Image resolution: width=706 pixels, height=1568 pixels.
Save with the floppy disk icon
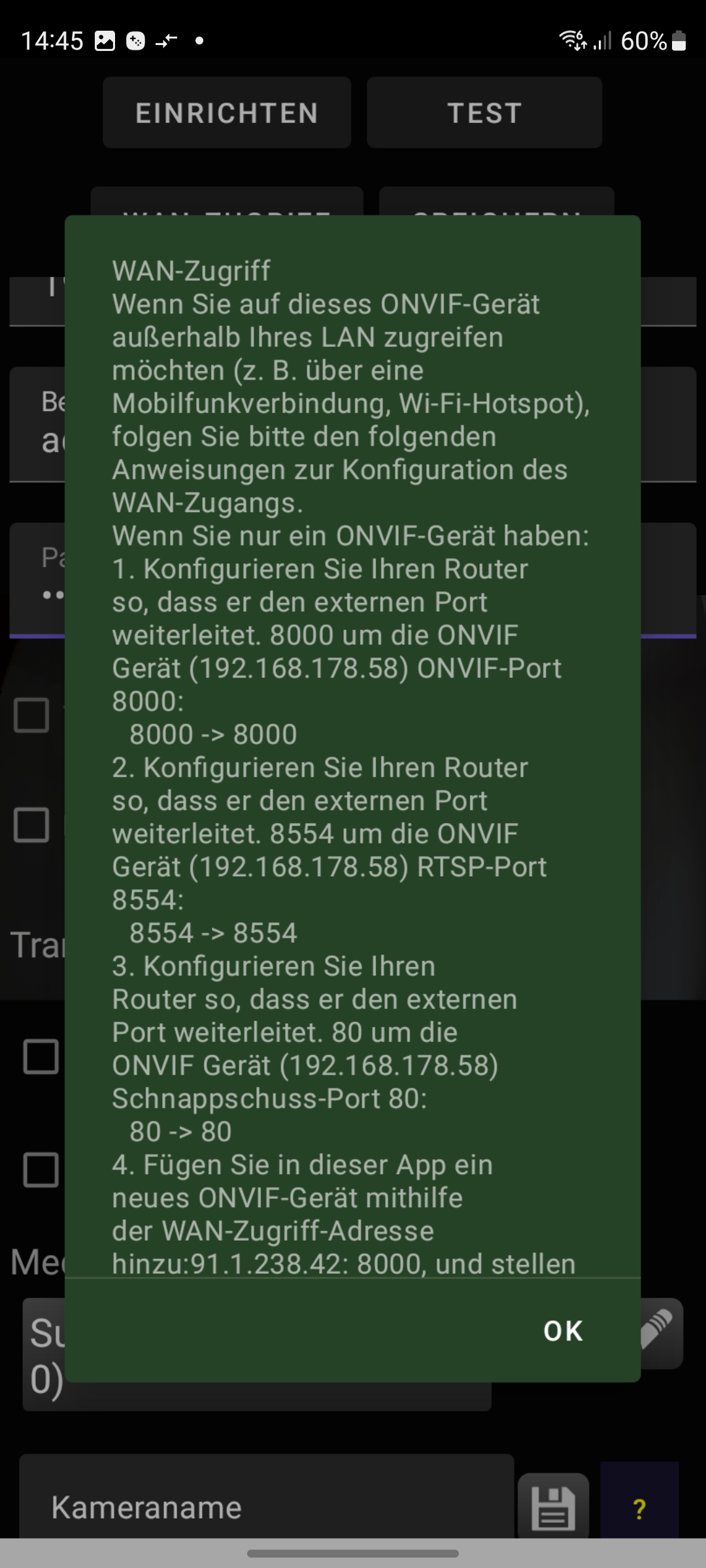click(553, 1507)
